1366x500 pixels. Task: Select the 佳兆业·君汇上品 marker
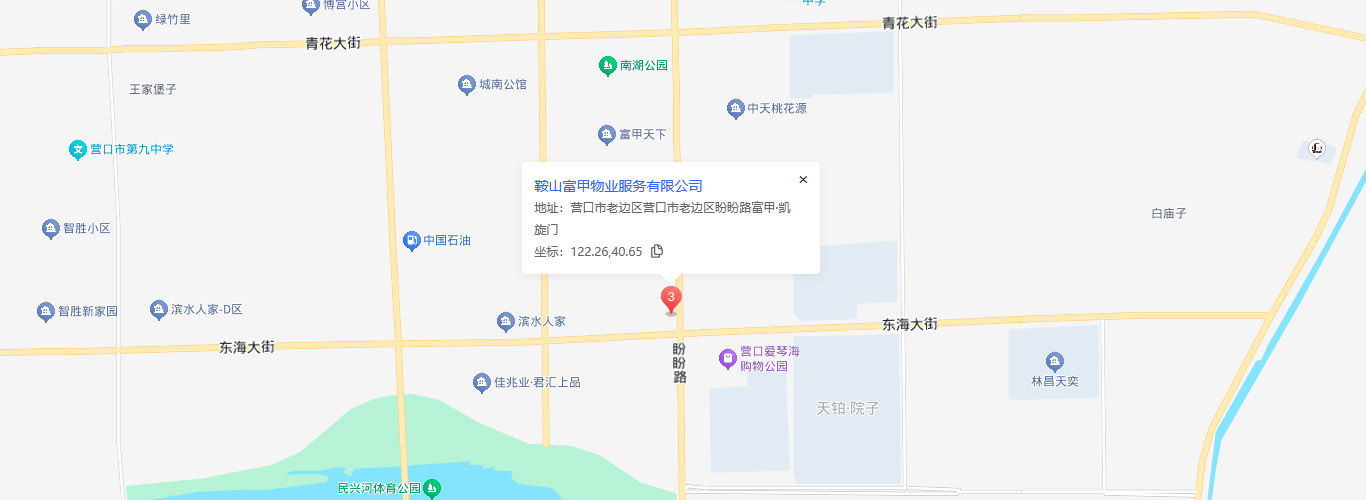pyautogui.click(x=481, y=383)
